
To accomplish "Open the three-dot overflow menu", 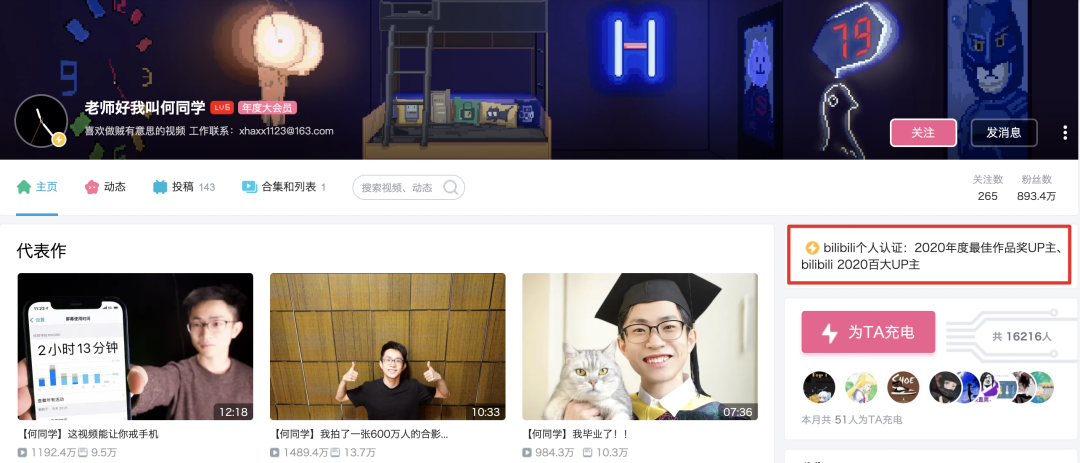I will pos(1062,132).
